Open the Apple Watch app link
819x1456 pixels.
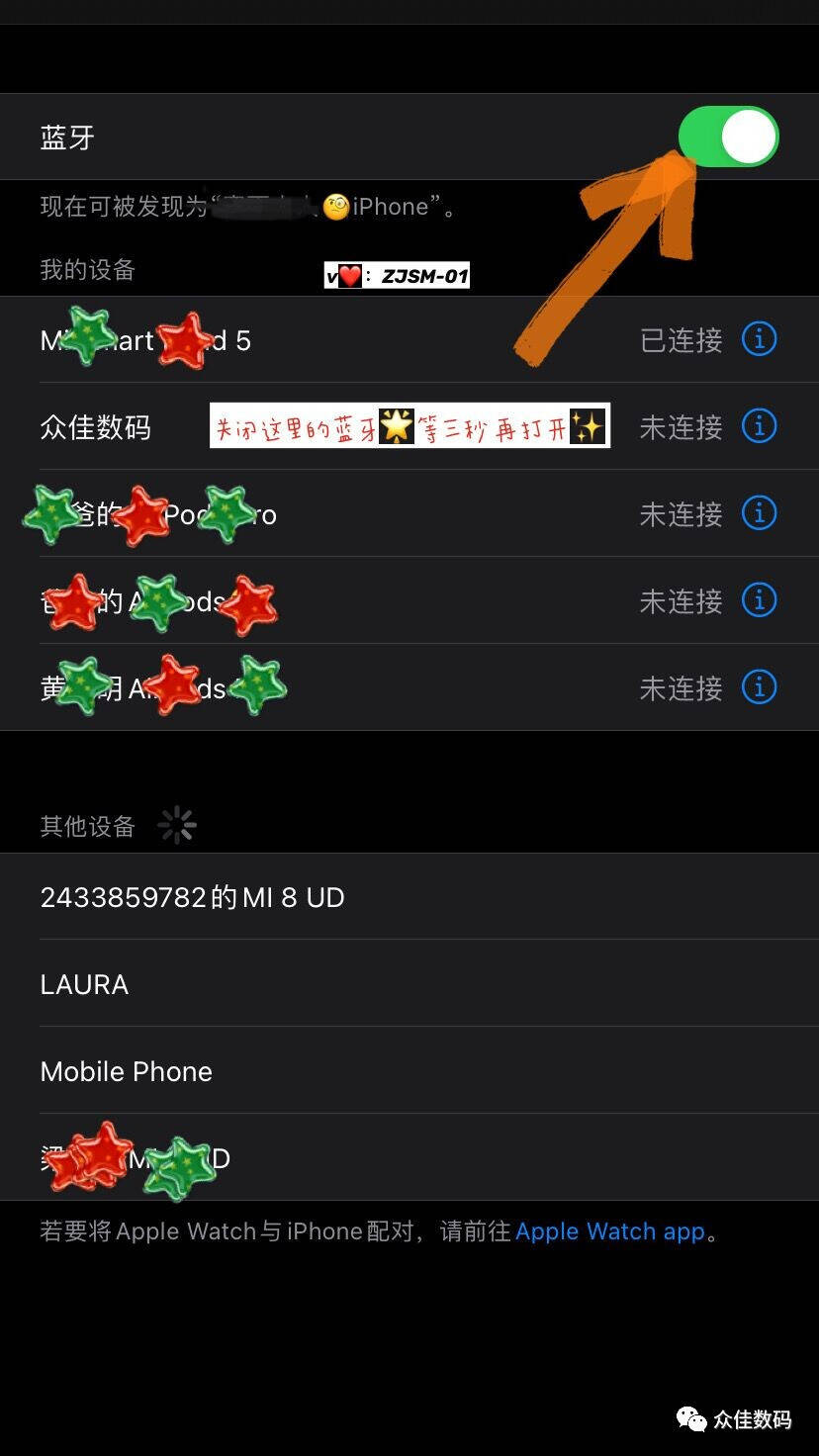[x=610, y=1231]
